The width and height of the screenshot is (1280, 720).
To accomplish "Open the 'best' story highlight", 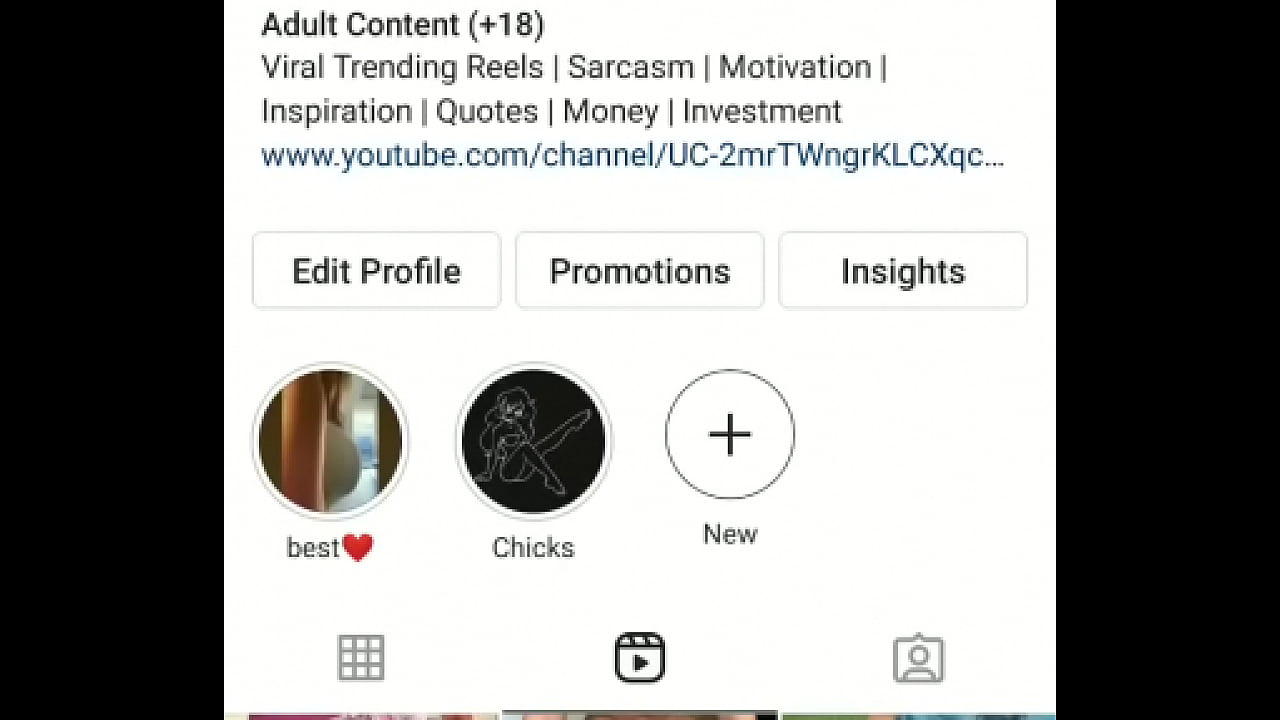I will [x=330, y=442].
